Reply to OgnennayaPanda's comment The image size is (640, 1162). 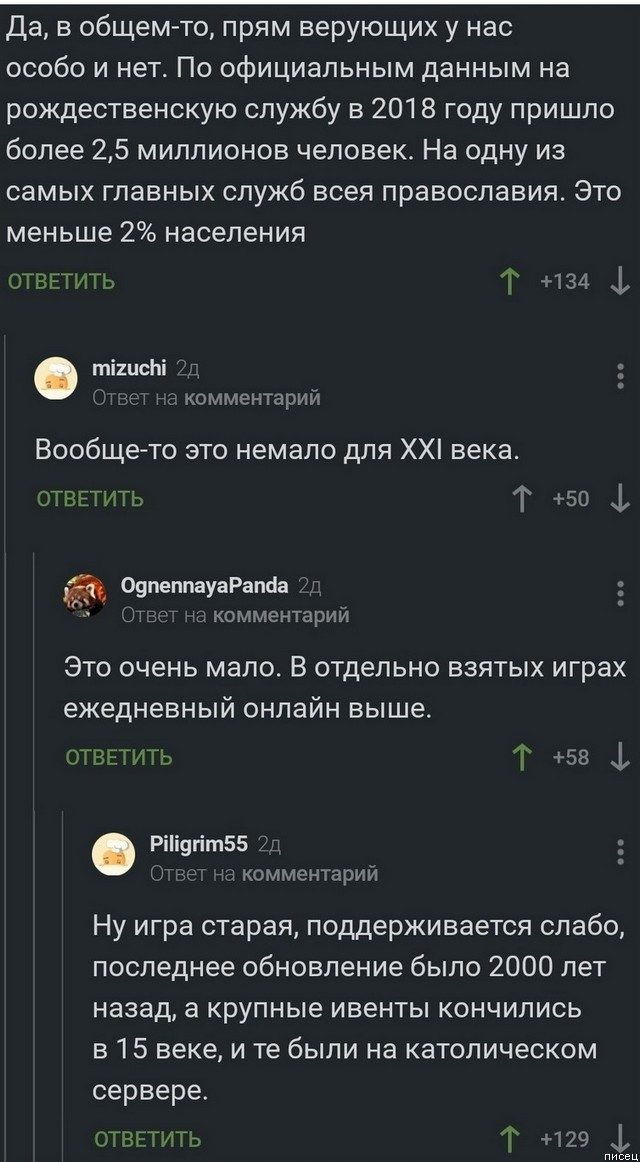pyautogui.click(x=119, y=757)
